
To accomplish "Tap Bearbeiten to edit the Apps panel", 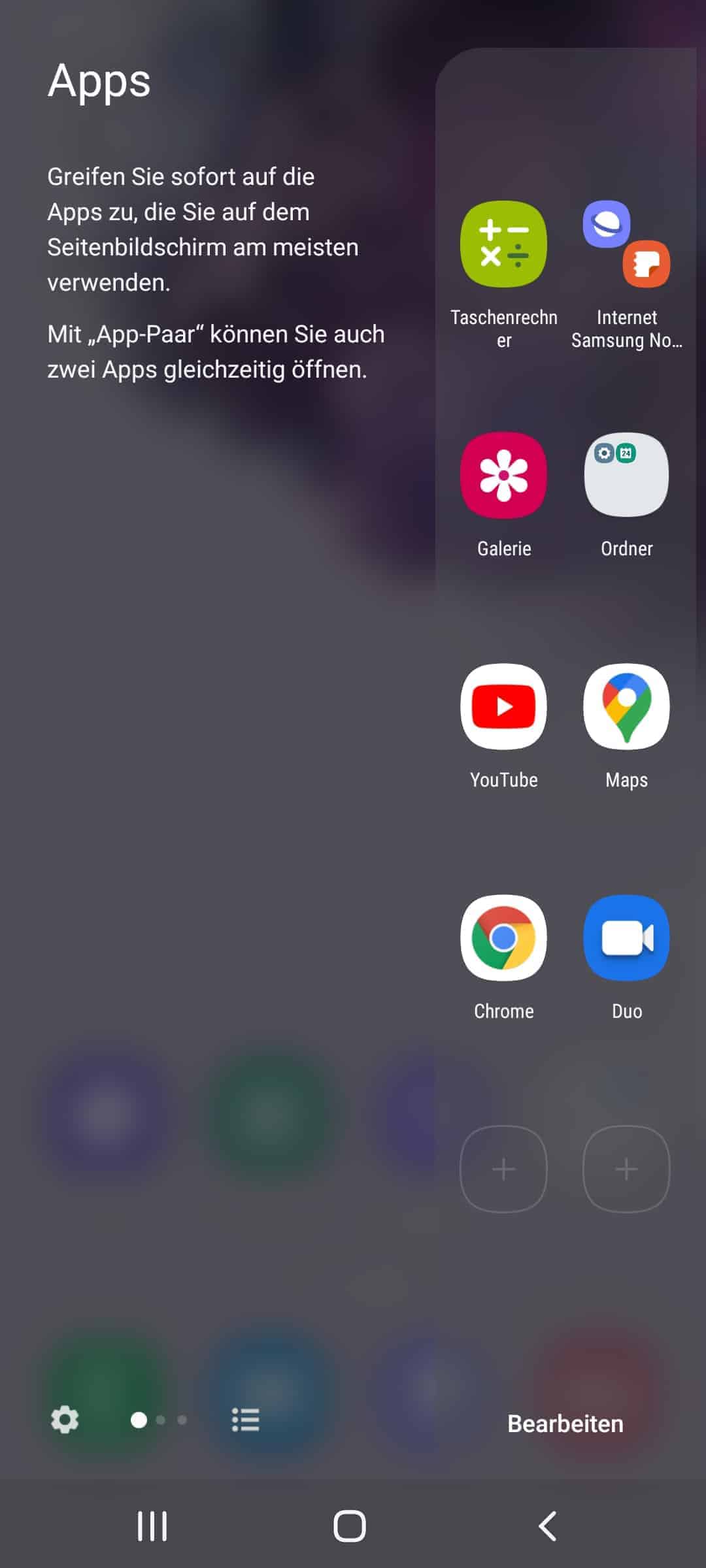I will 565,1424.
